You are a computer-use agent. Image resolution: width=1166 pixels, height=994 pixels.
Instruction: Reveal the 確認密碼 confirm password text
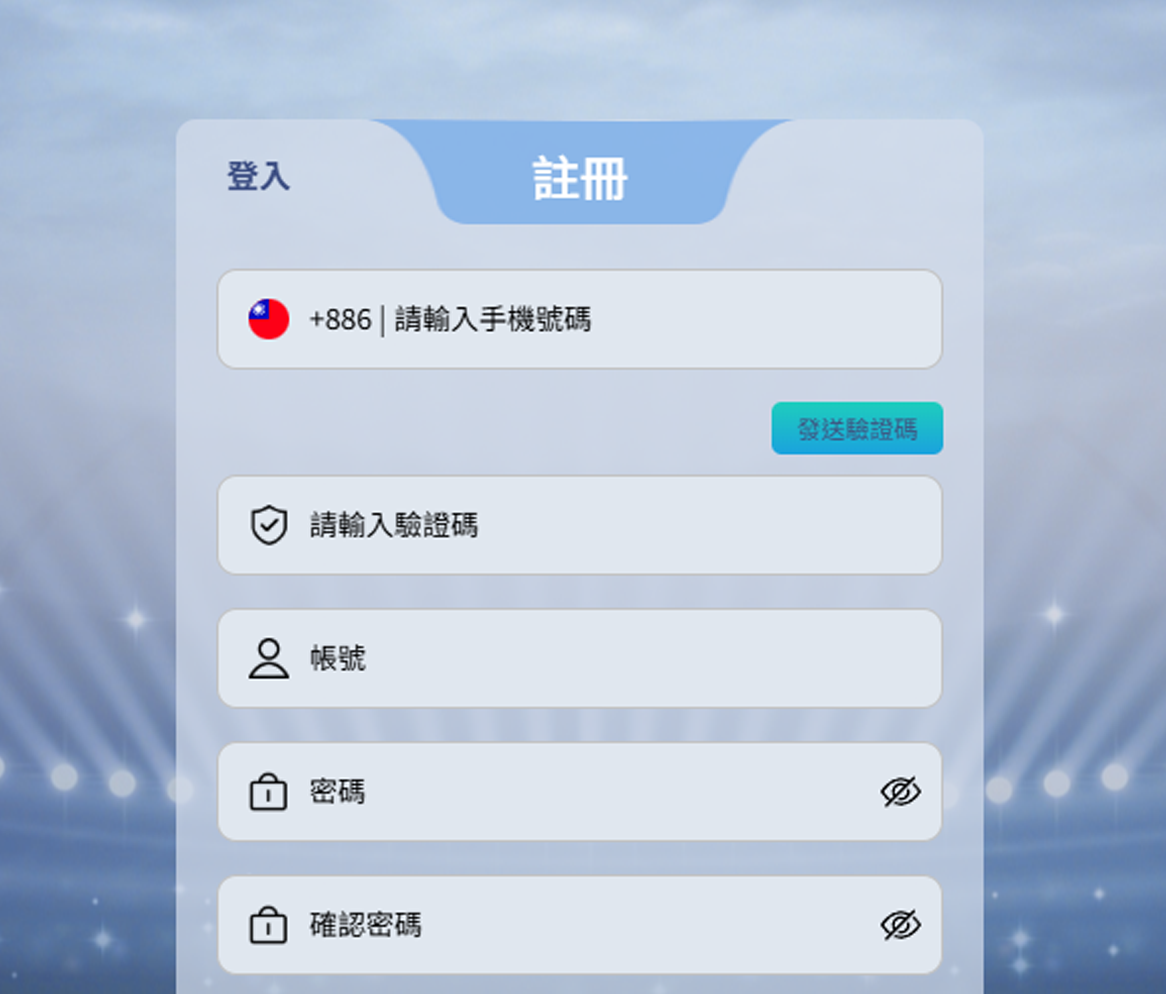900,925
